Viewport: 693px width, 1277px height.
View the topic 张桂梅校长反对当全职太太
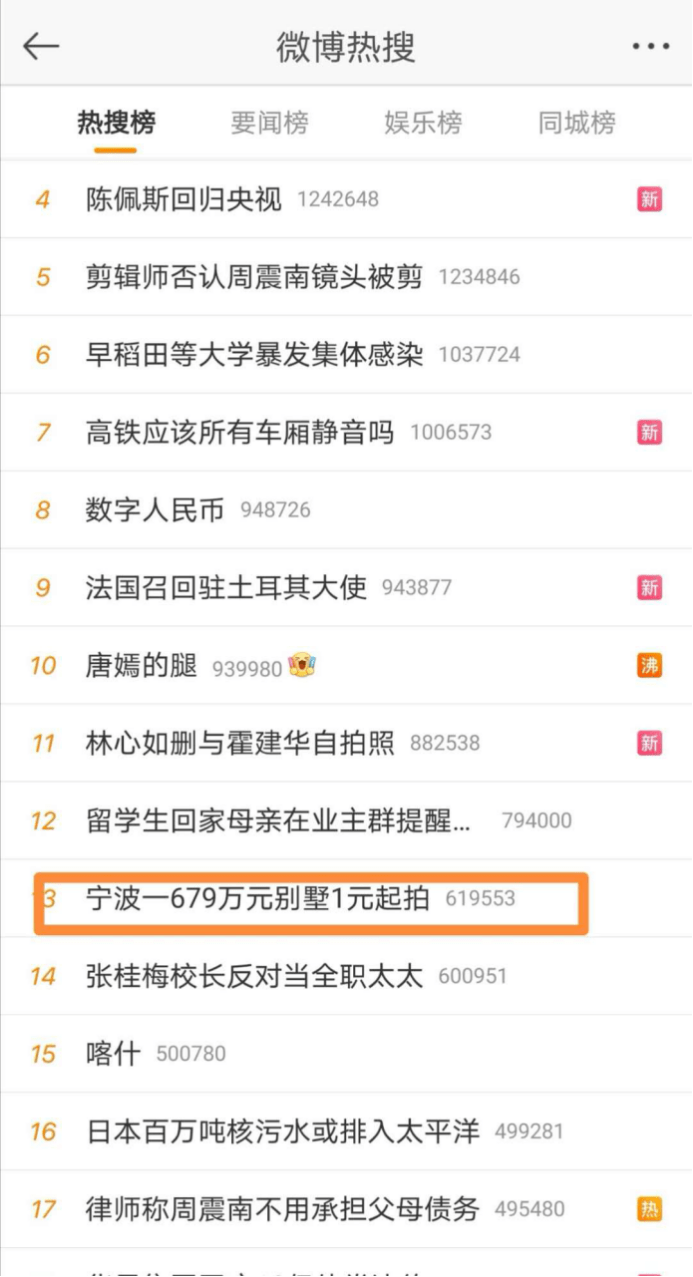[254, 976]
